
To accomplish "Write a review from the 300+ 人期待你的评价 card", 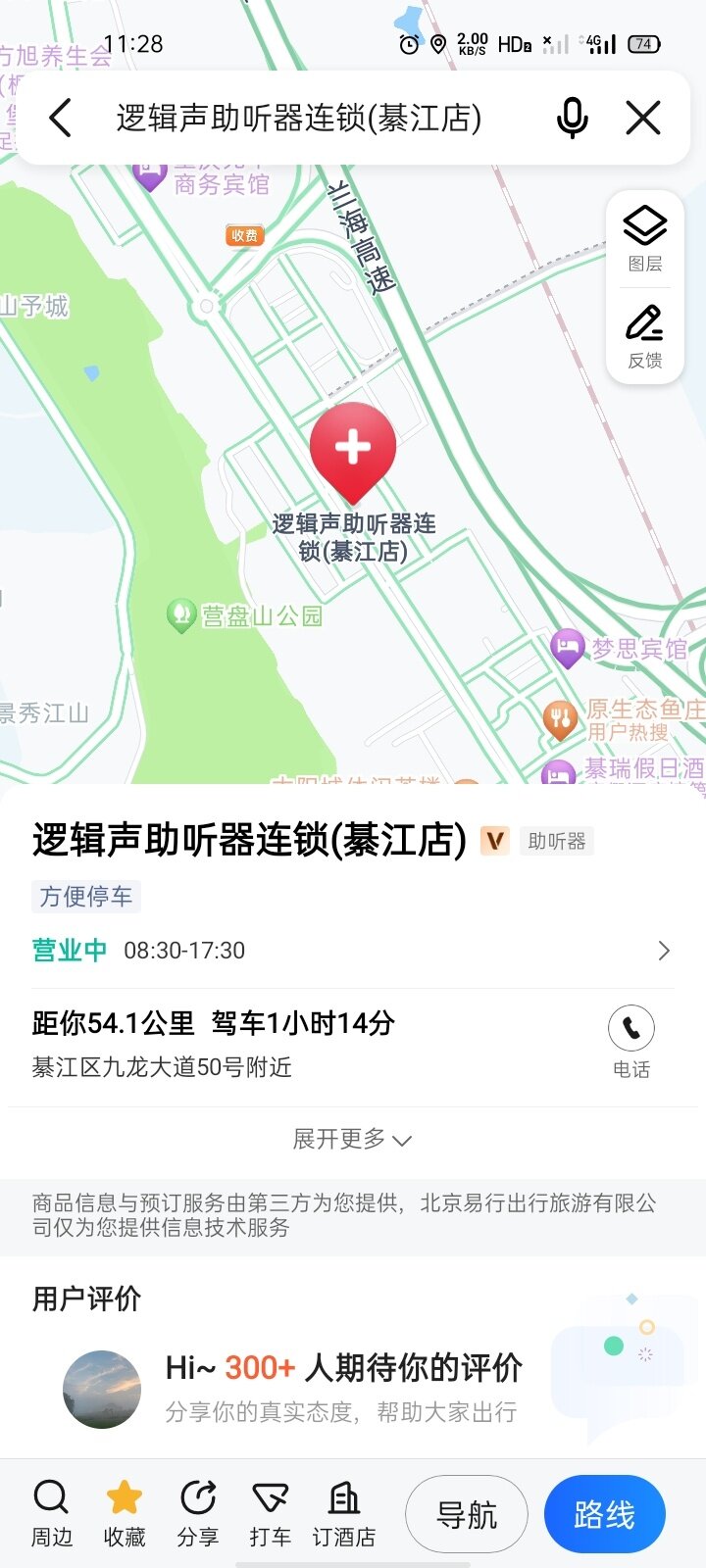I will (x=343, y=1388).
